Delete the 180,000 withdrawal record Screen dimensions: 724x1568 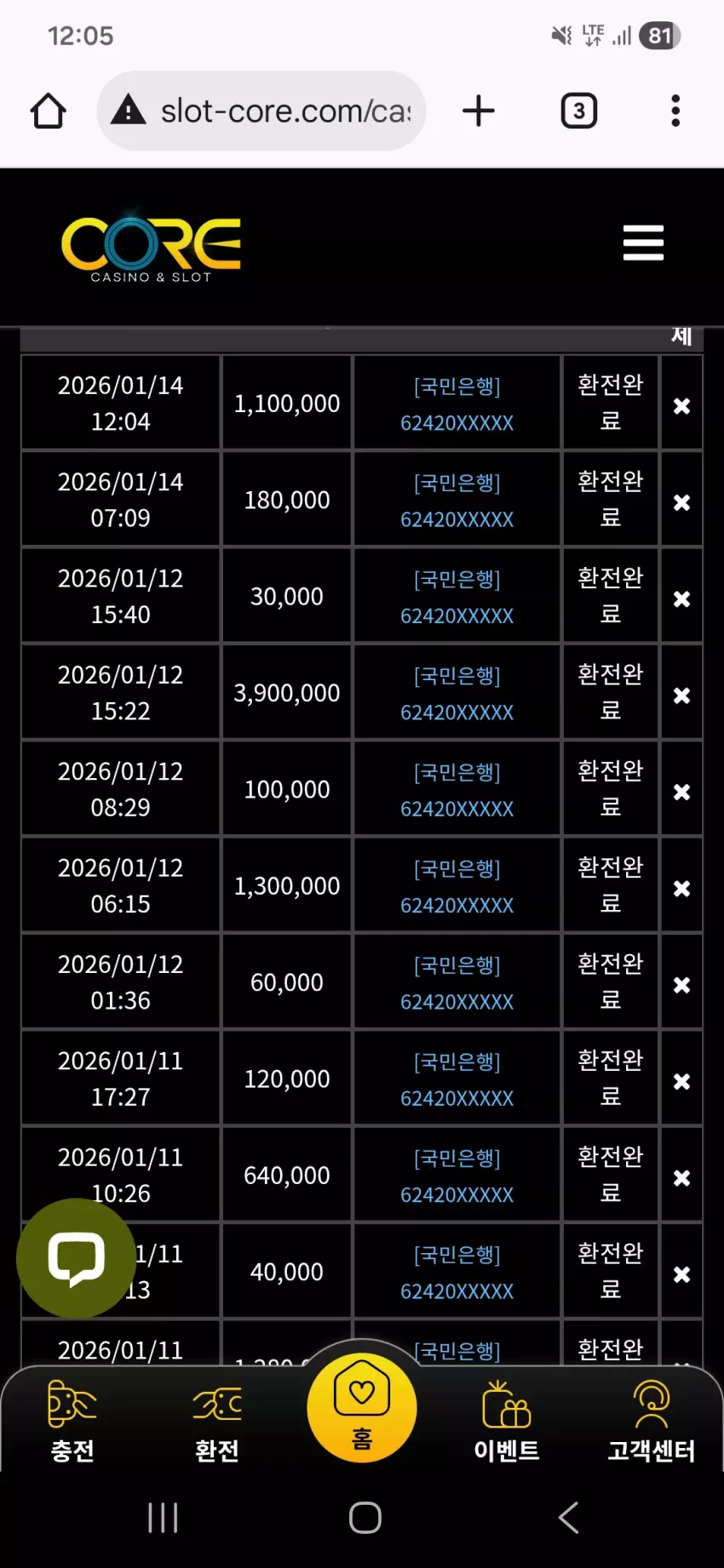pyautogui.click(x=681, y=502)
